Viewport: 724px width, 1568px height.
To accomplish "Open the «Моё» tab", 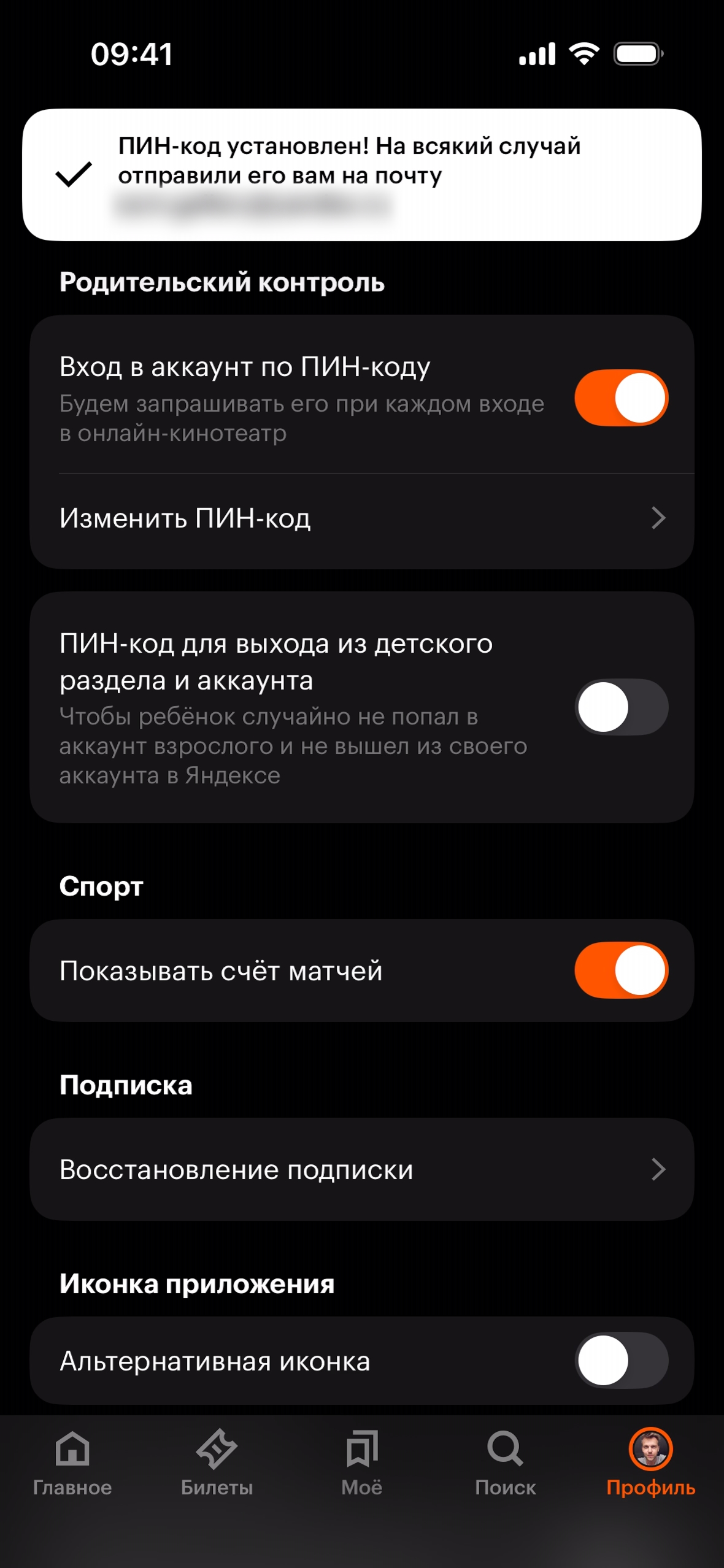I will coord(361,1462).
